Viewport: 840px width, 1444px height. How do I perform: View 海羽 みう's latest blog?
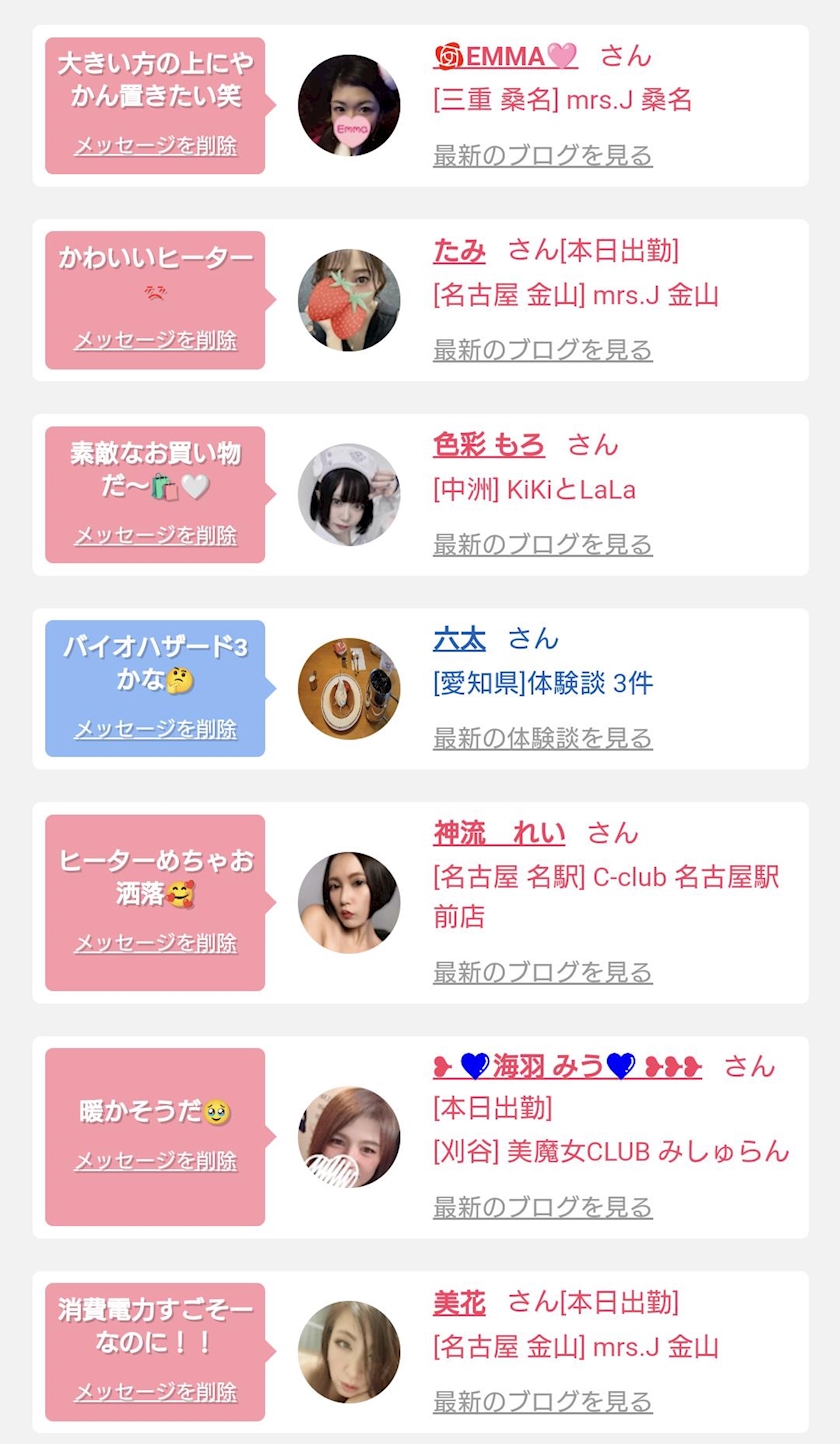pos(542,1207)
